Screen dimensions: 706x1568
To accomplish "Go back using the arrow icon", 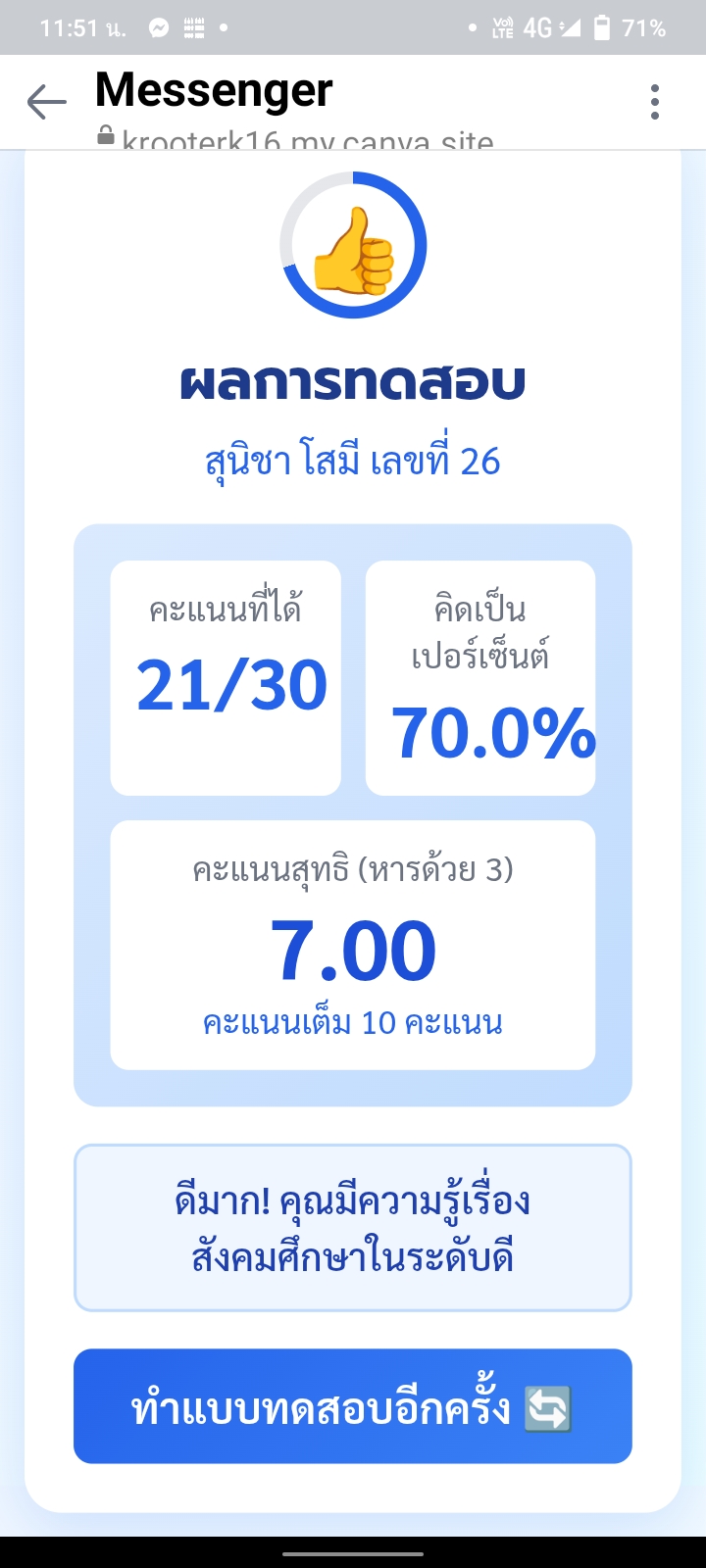I will [x=46, y=102].
